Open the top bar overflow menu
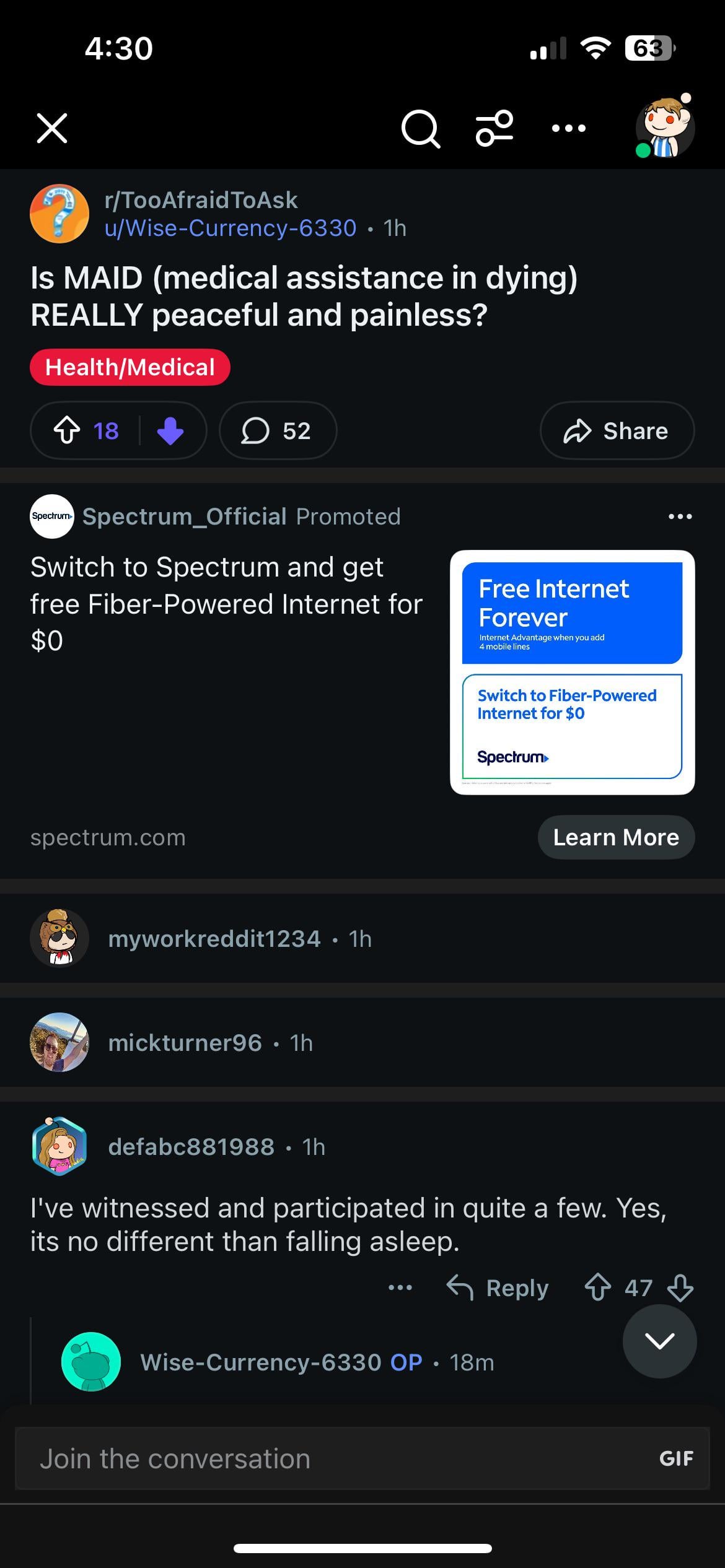This screenshot has width=725, height=1568. click(x=568, y=128)
